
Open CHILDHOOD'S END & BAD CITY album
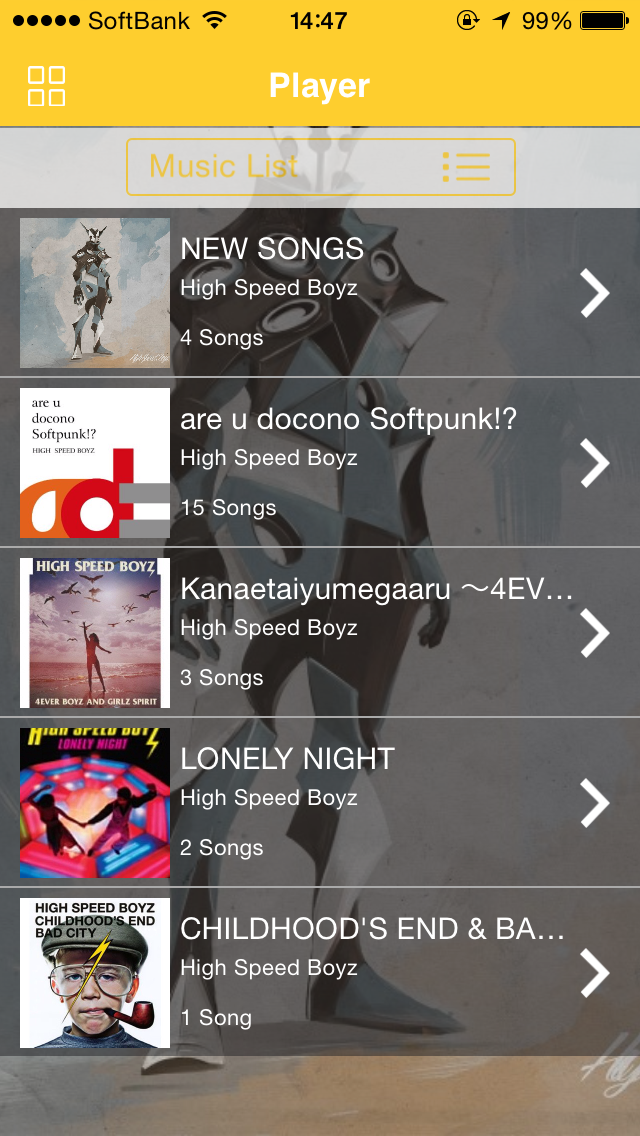(x=320, y=973)
